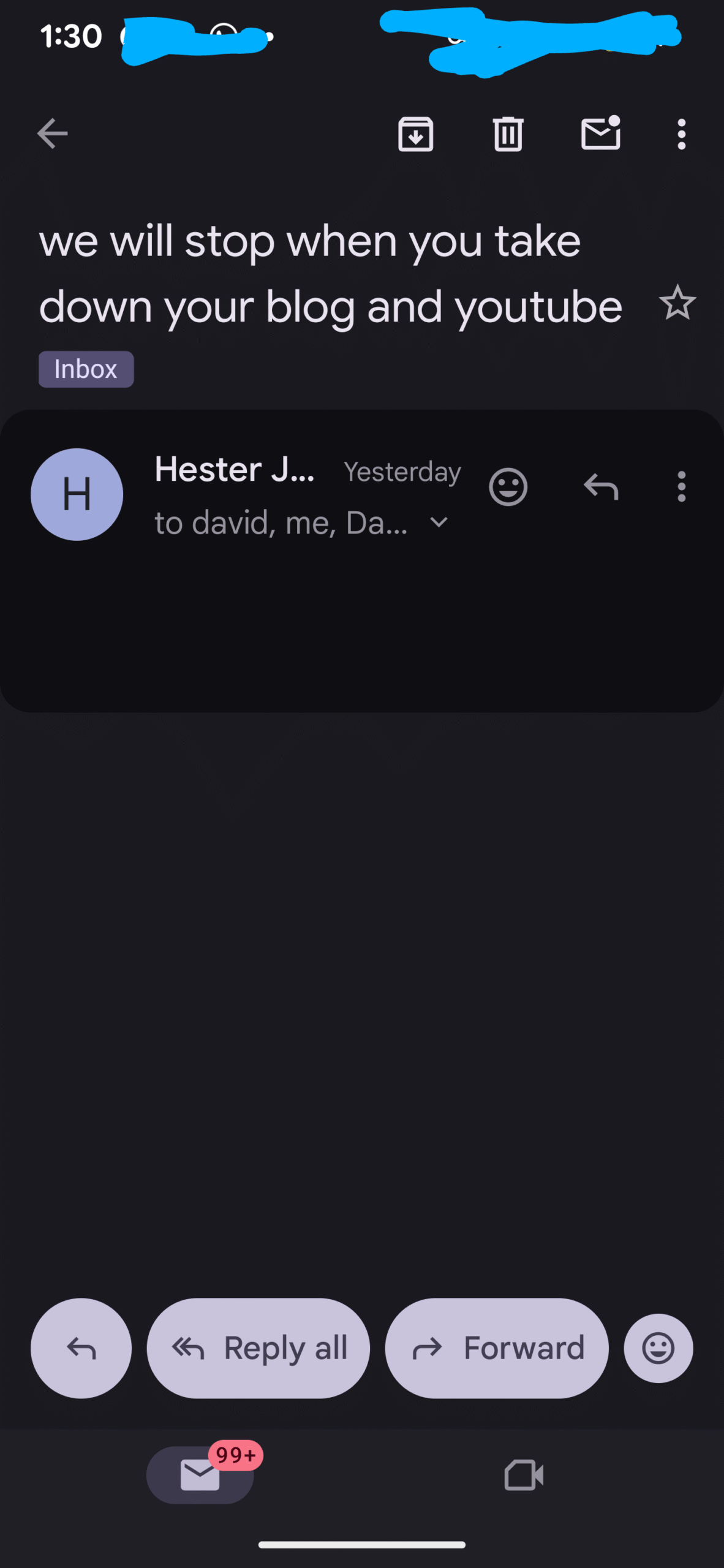The height and width of the screenshot is (1568, 724).
Task: Archive this email conversation
Action: click(415, 134)
